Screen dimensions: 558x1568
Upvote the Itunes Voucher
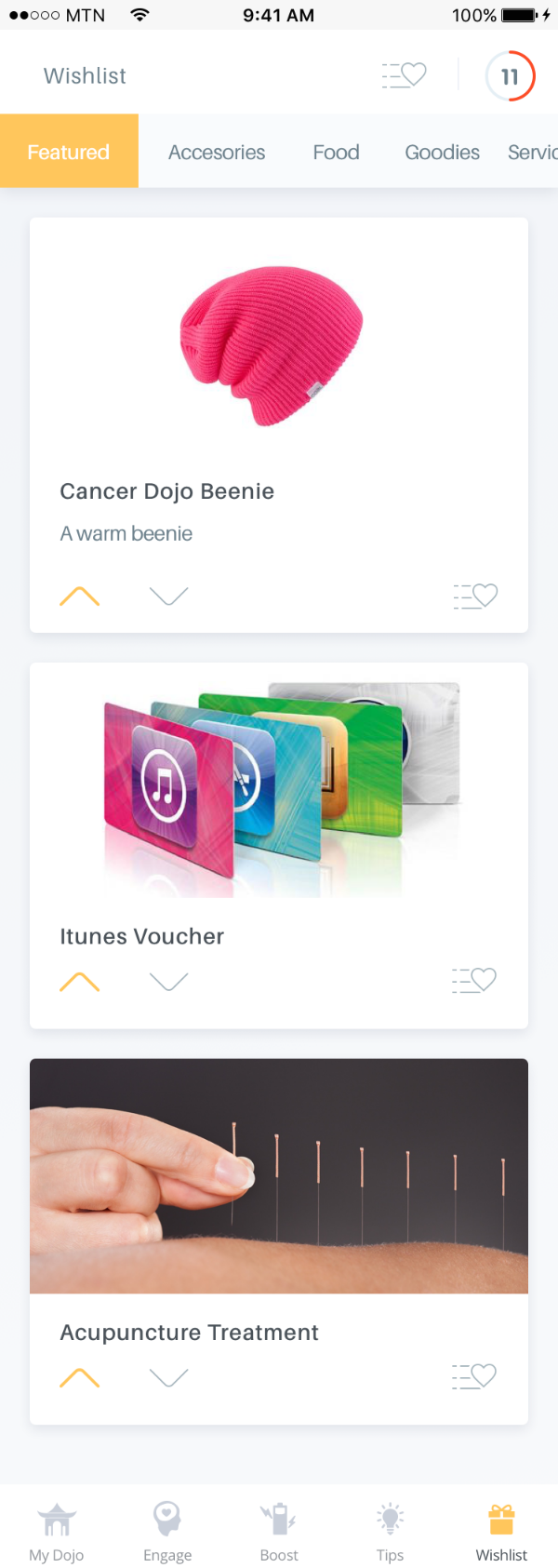79,982
